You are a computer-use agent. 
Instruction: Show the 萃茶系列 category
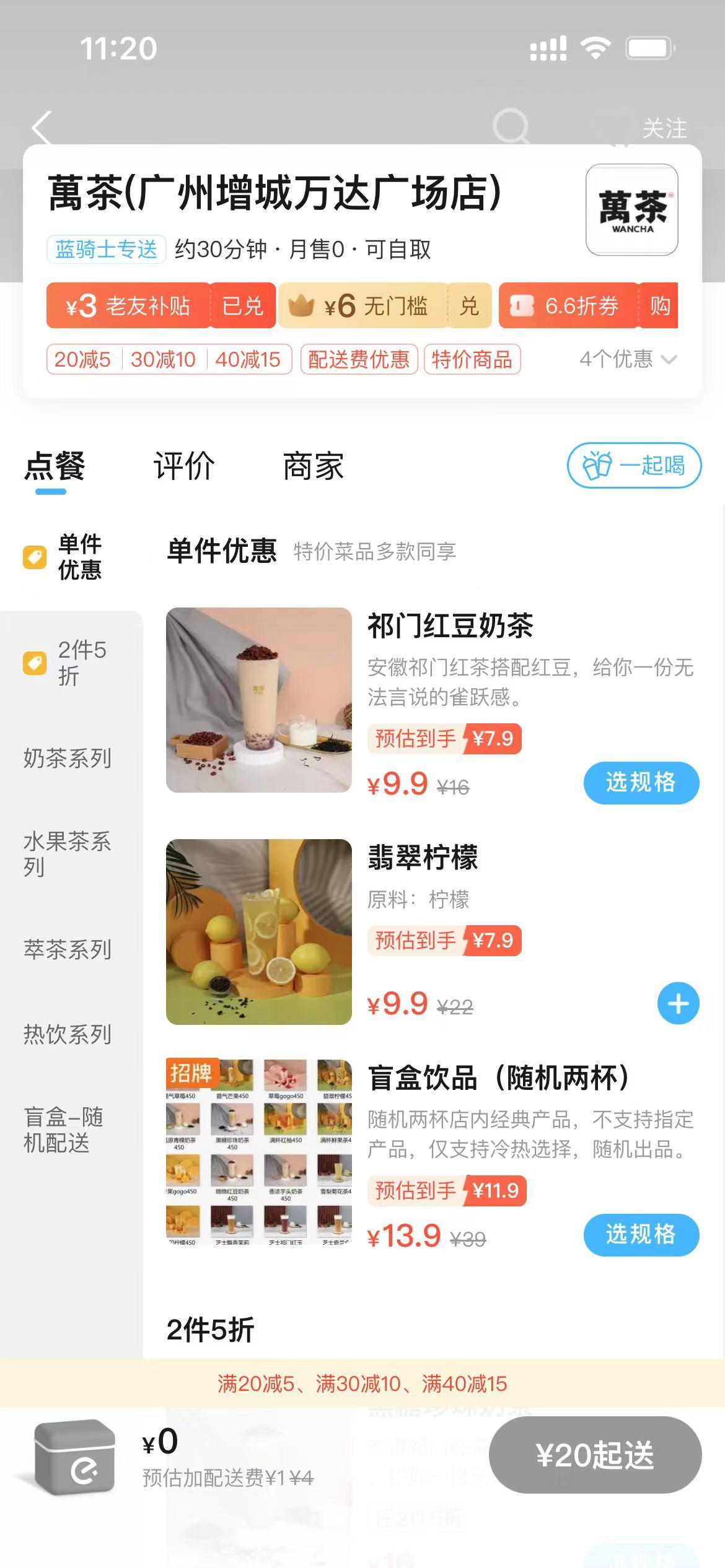pos(68,949)
